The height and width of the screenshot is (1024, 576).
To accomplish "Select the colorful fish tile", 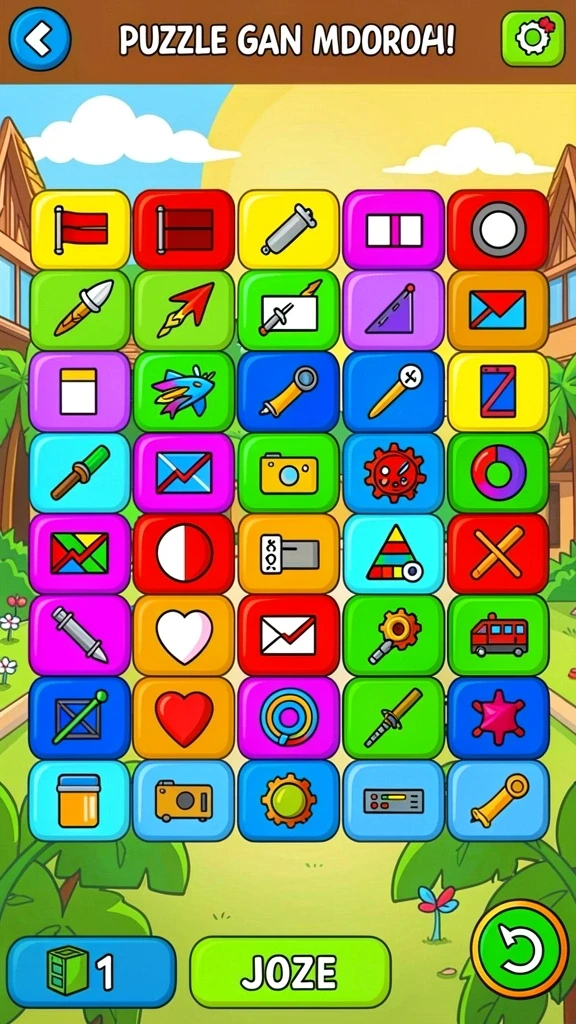I will [184, 391].
